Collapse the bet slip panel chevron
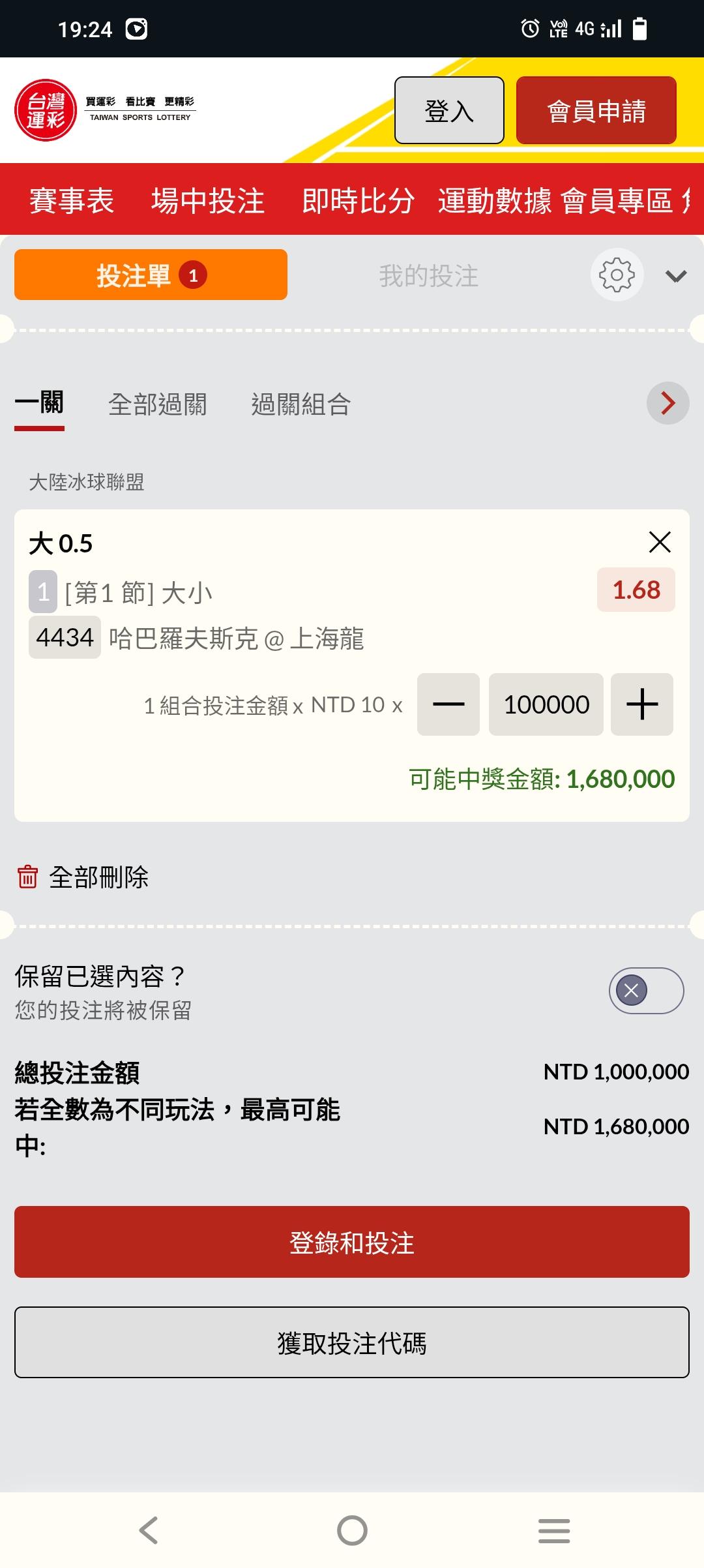This screenshot has height=1568, width=704. tap(676, 277)
